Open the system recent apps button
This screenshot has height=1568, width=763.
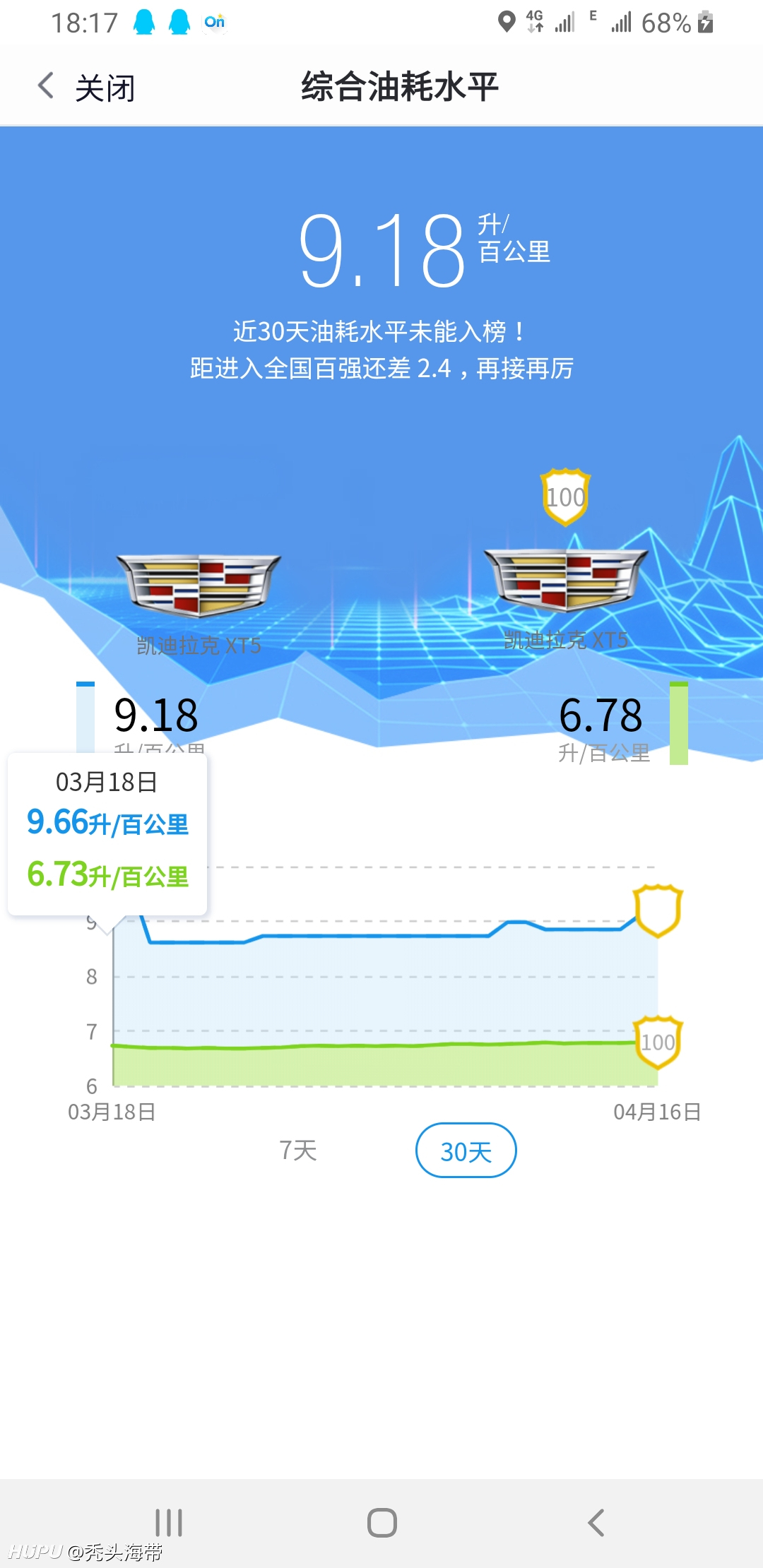coord(169,1523)
